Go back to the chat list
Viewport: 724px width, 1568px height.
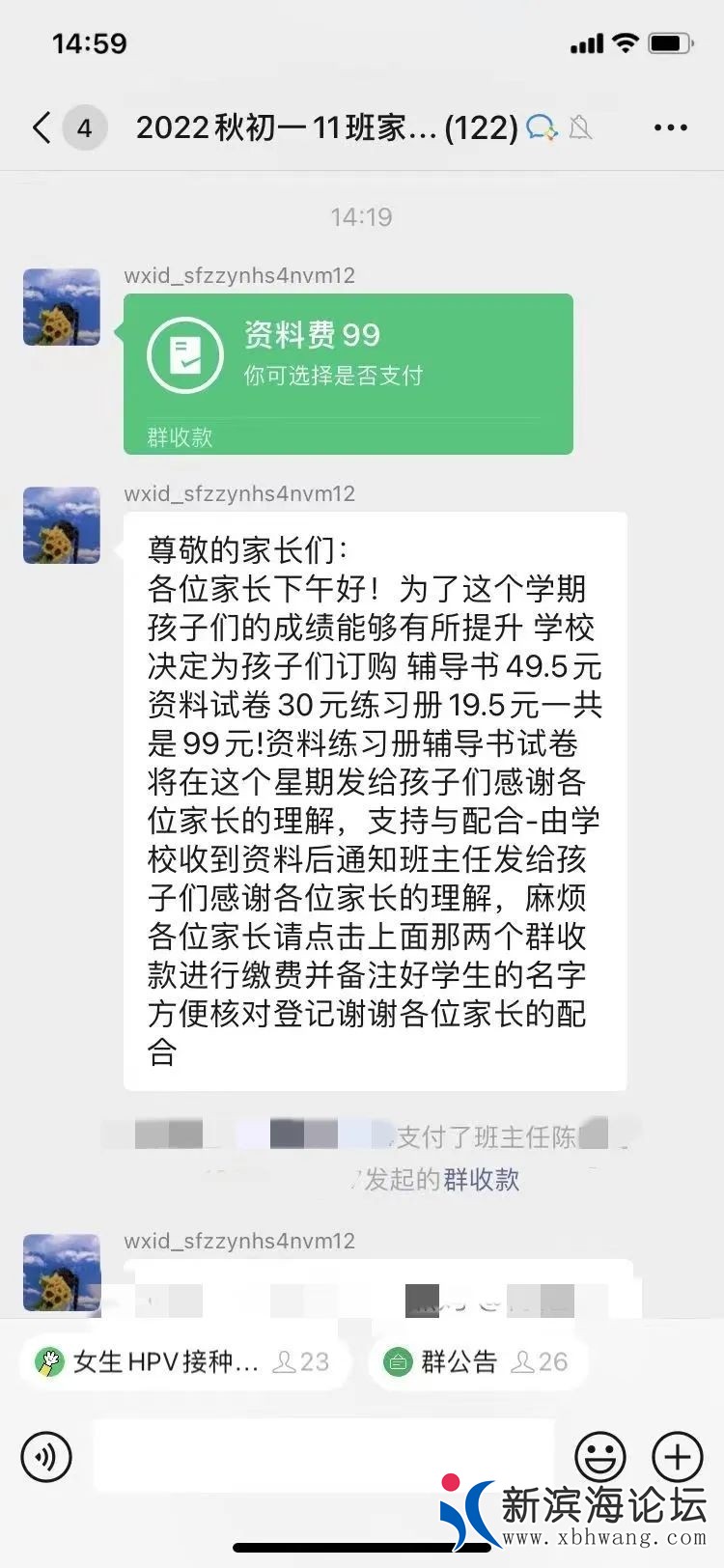point(41,127)
